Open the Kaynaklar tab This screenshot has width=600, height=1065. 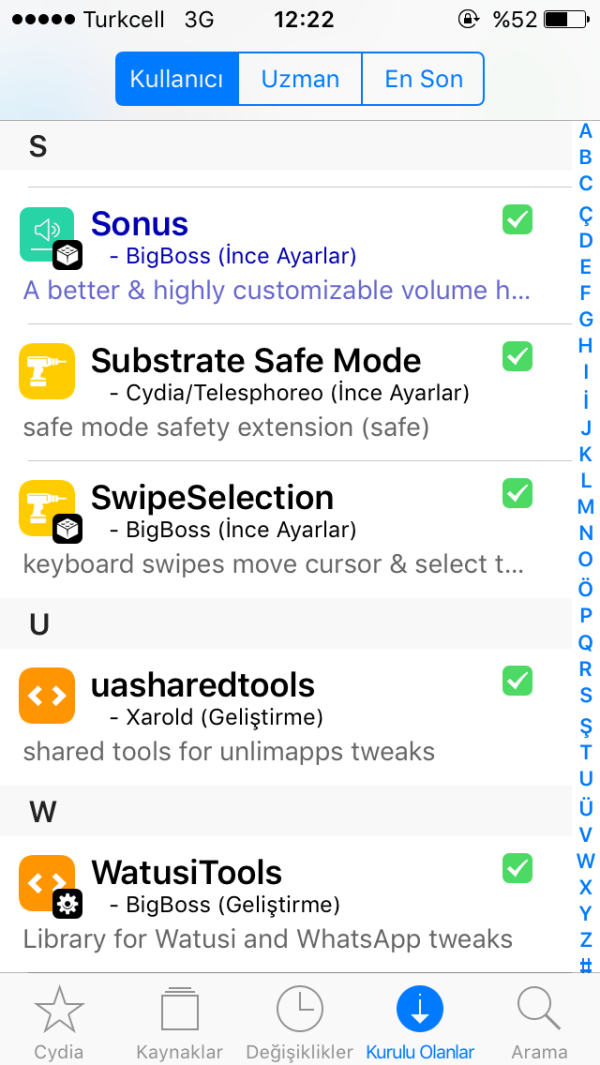pos(179,1022)
